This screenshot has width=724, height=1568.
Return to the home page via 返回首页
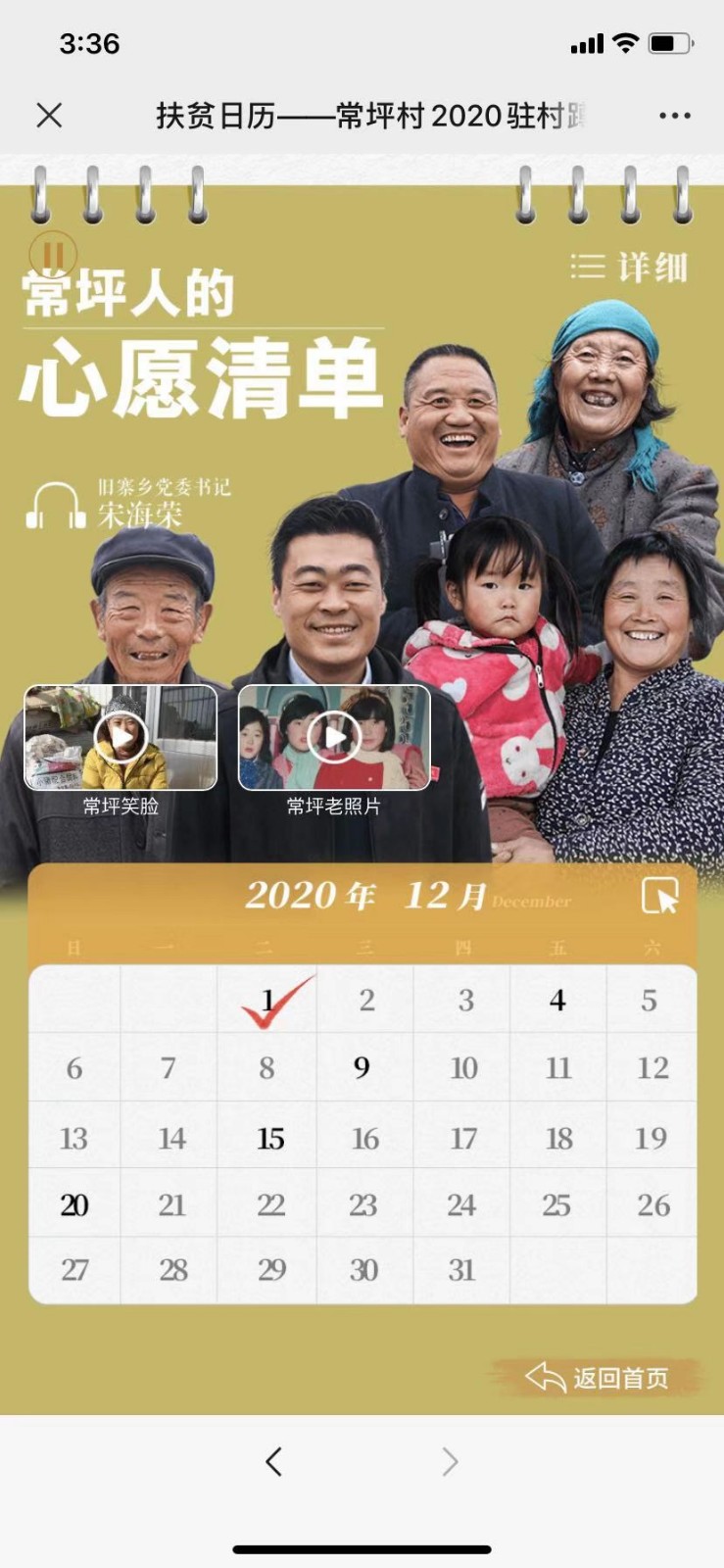click(598, 1378)
